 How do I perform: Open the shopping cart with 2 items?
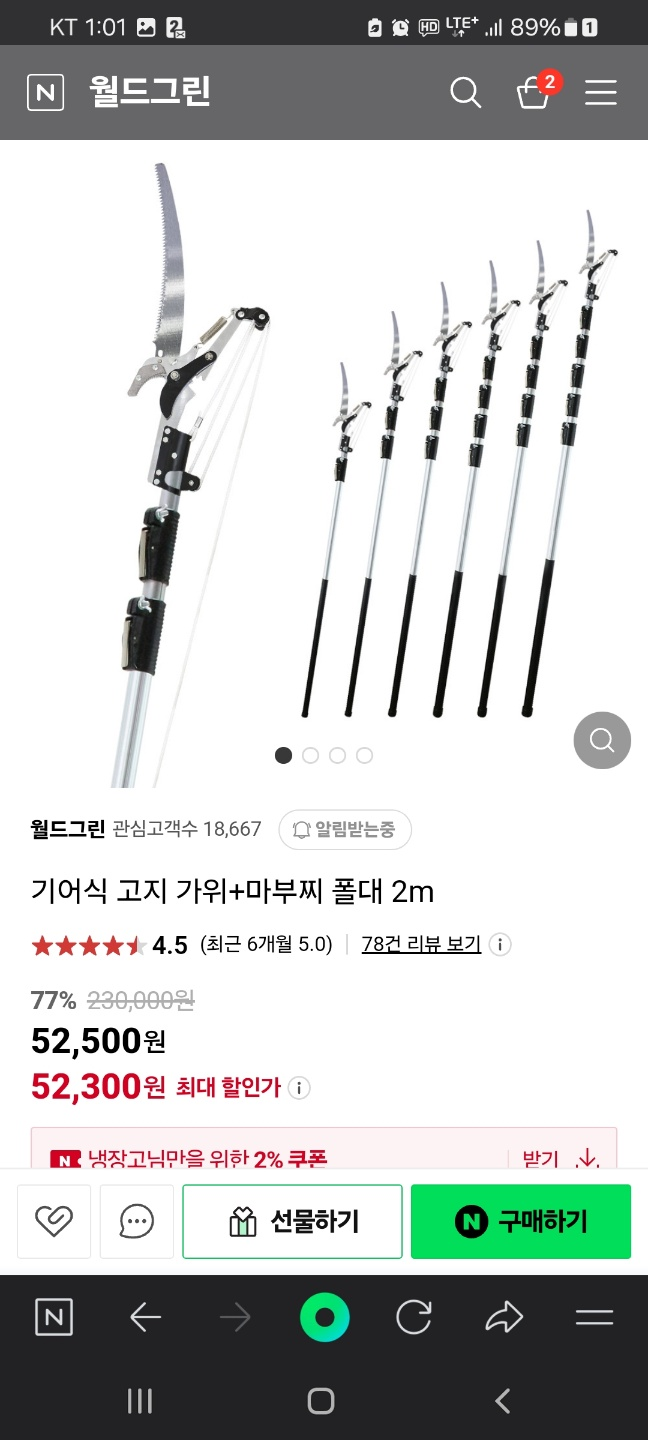click(533, 93)
